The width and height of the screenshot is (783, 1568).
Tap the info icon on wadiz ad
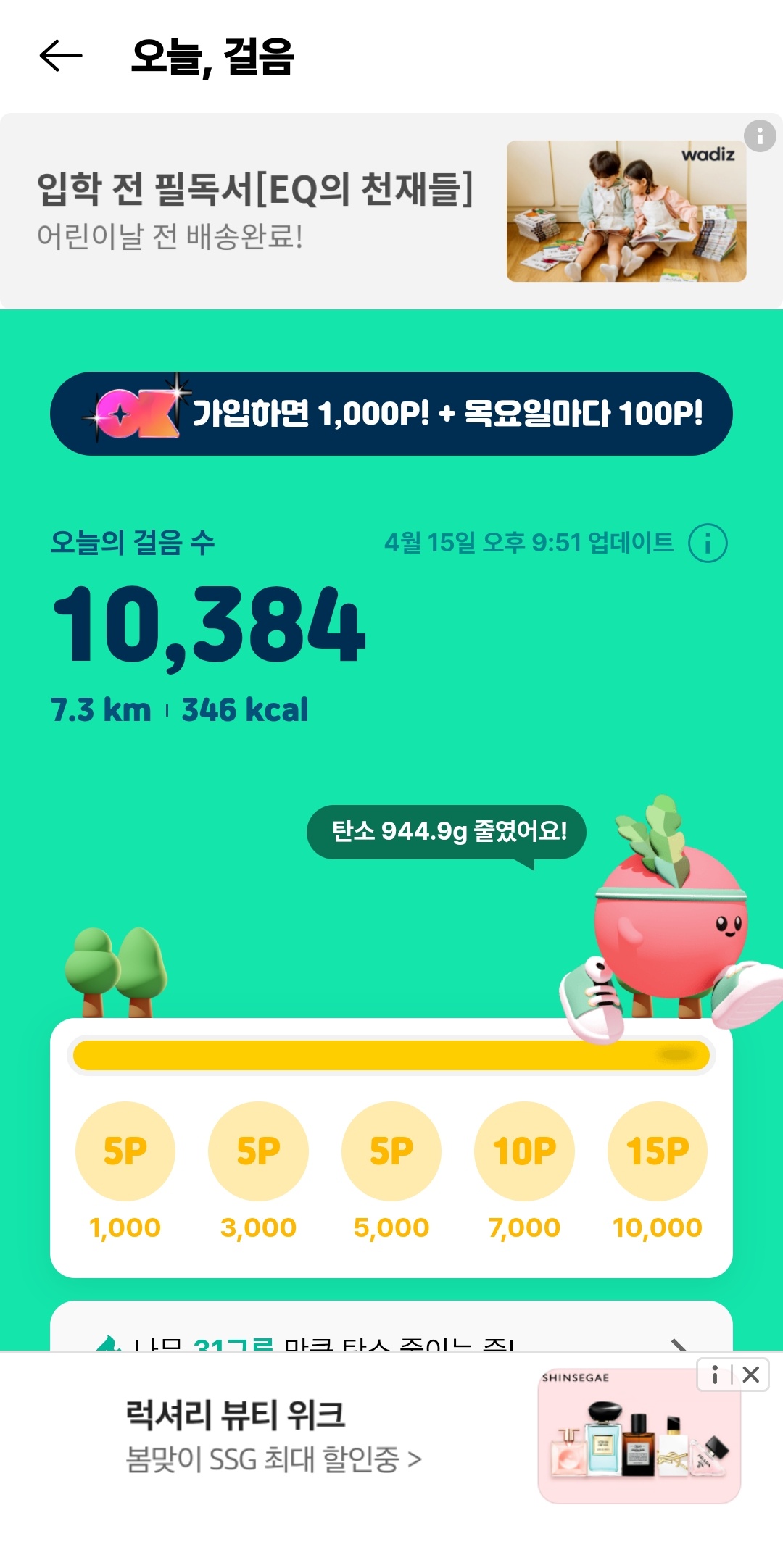tap(760, 135)
